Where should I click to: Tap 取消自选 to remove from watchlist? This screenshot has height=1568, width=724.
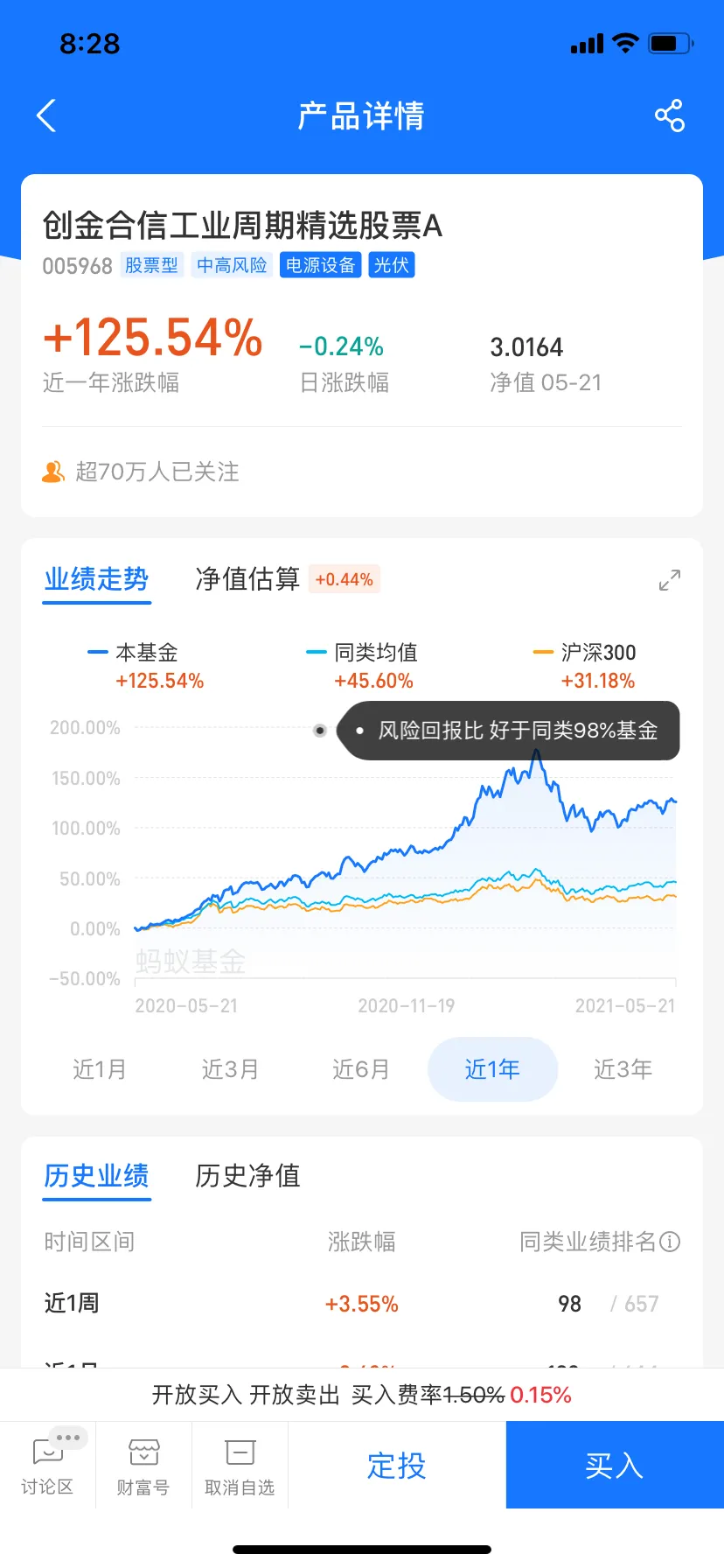point(240,1466)
